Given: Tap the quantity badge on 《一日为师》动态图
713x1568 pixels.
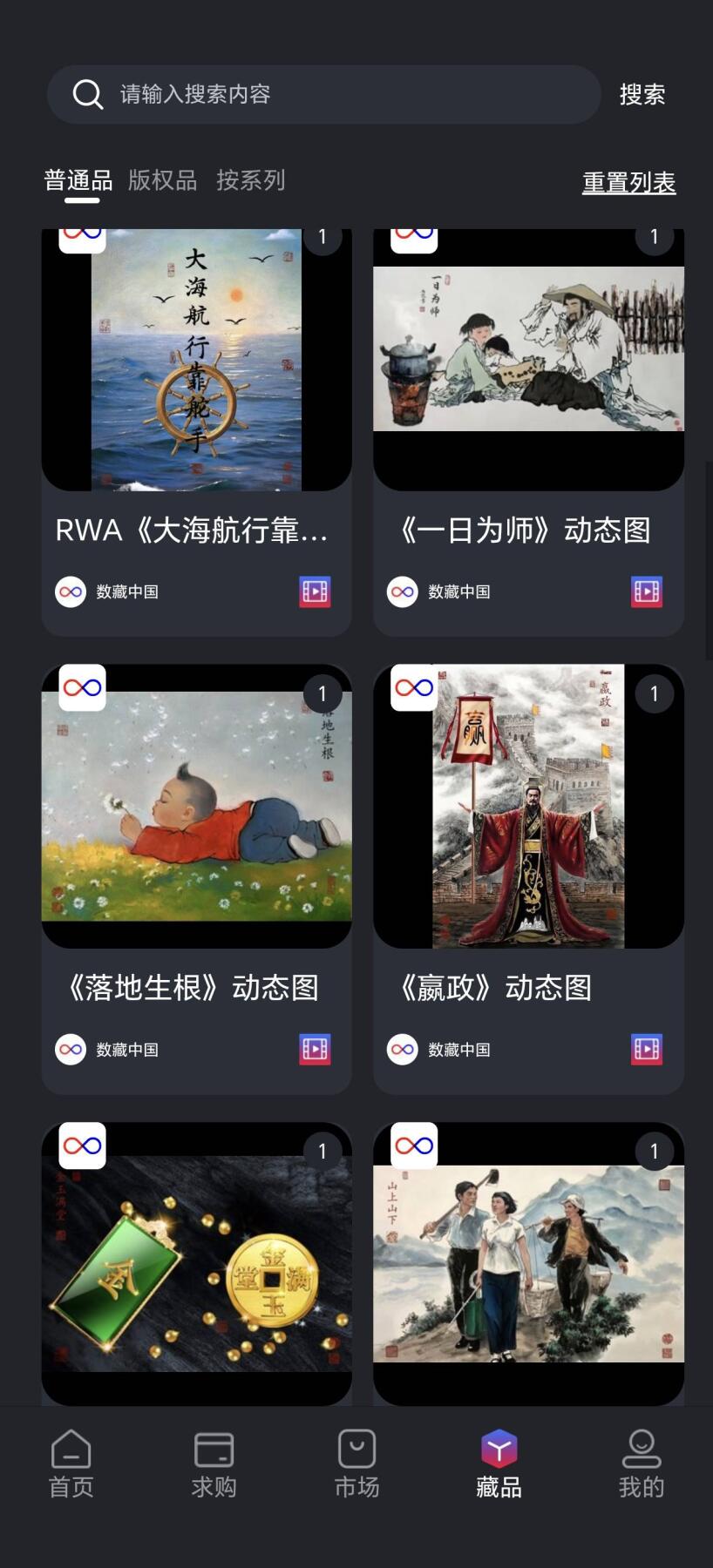Looking at the screenshot, I should click(x=654, y=236).
